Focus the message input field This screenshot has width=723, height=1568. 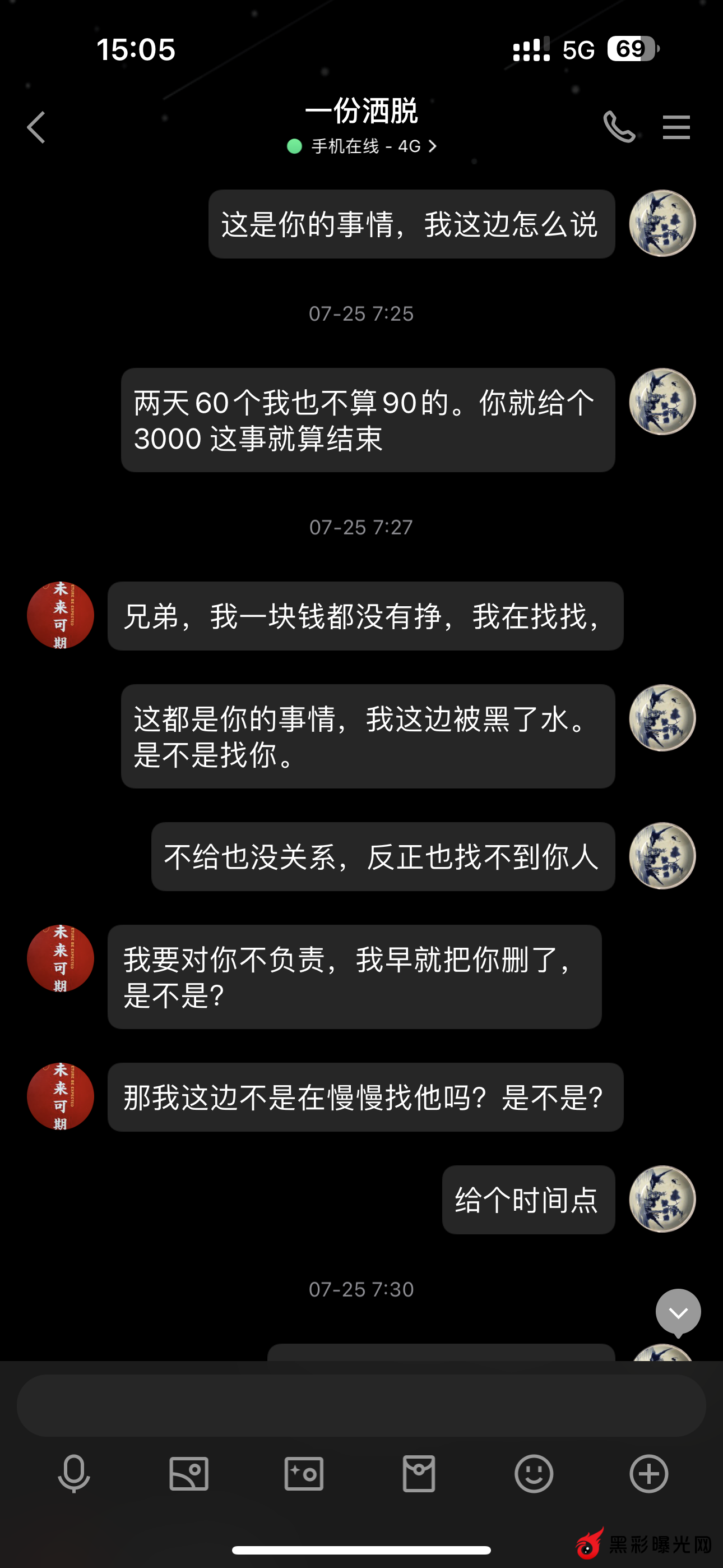tap(361, 1405)
